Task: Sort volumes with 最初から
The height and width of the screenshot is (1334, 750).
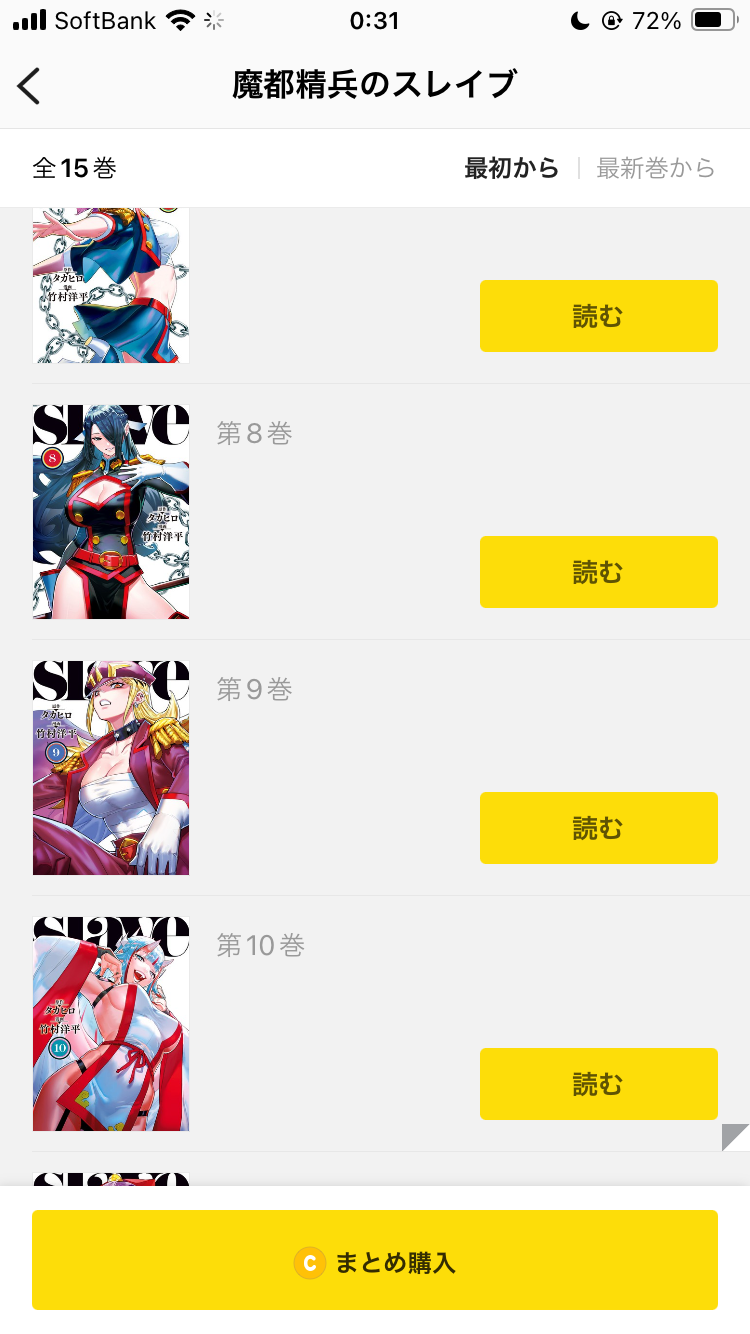Action: pyautogui.click(x=511, y=168)
